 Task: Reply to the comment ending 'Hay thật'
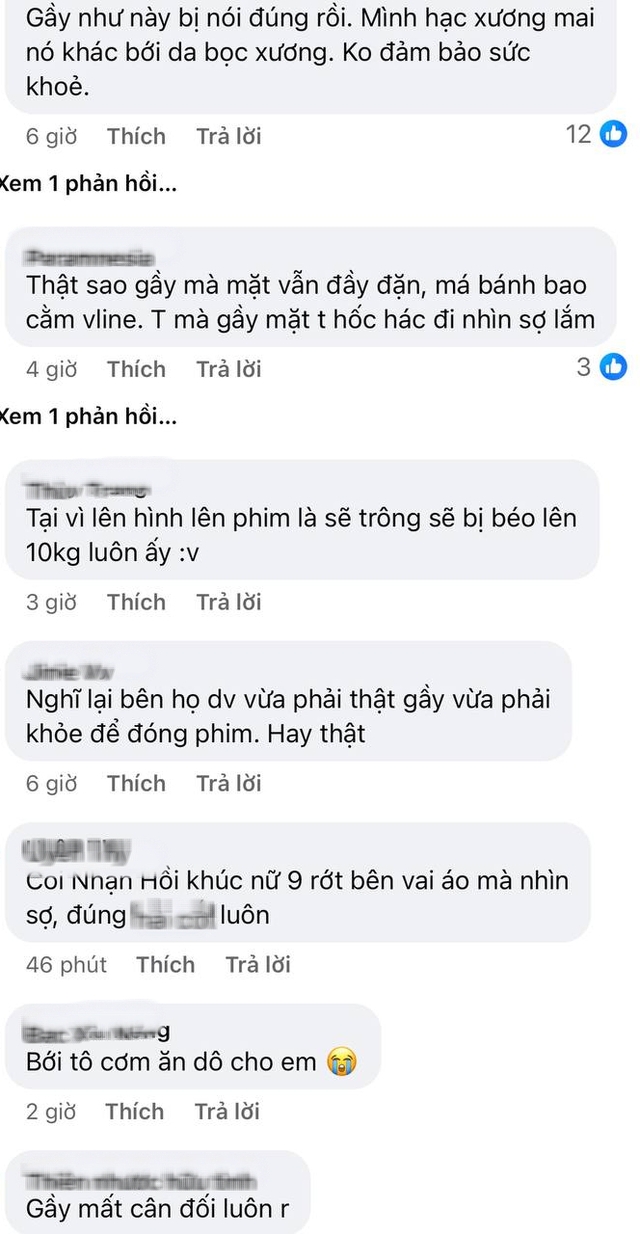click(x=228, y=783)
